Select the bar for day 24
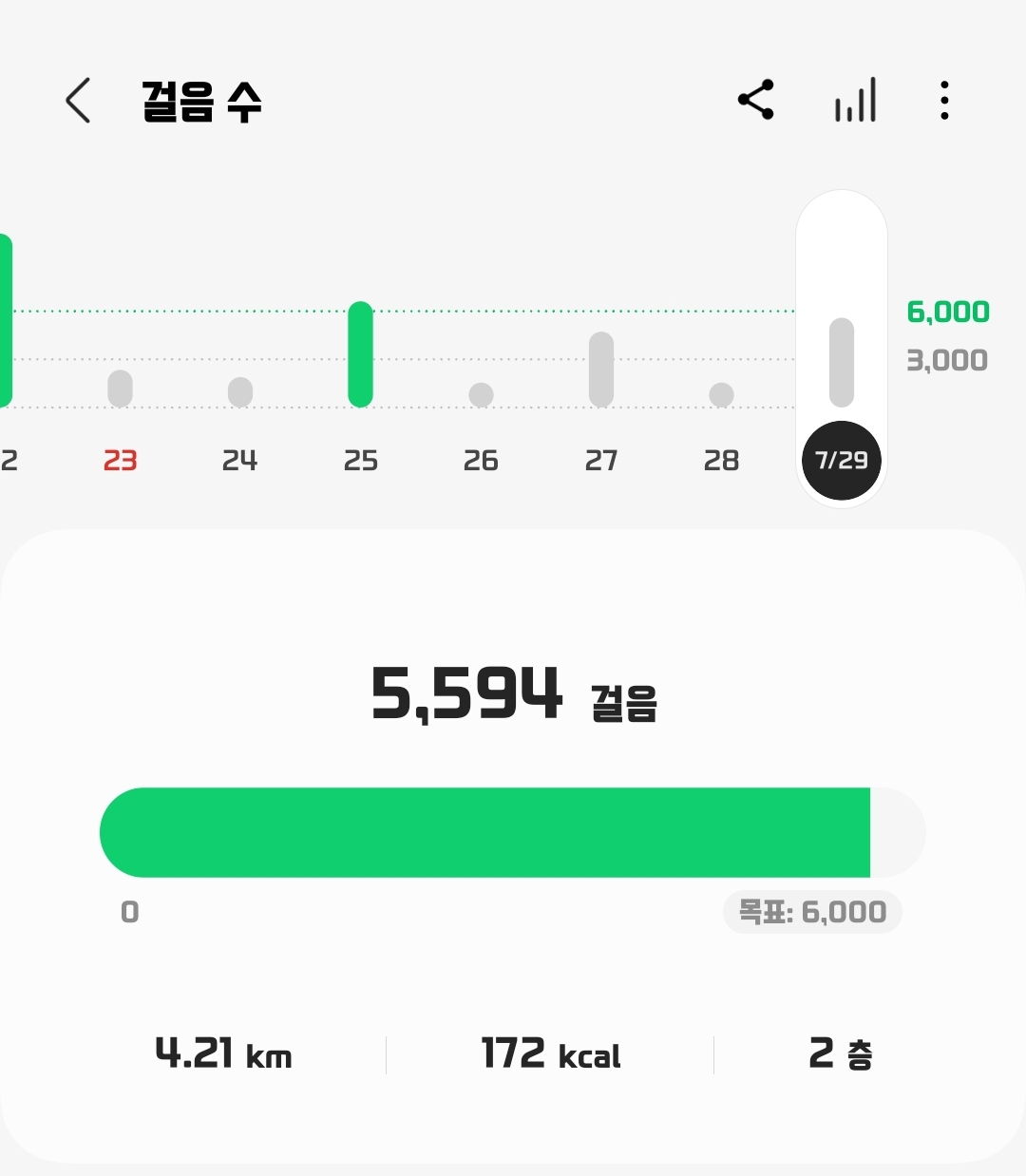The width and height of the screenshot is (1026, 1176). 240,391
